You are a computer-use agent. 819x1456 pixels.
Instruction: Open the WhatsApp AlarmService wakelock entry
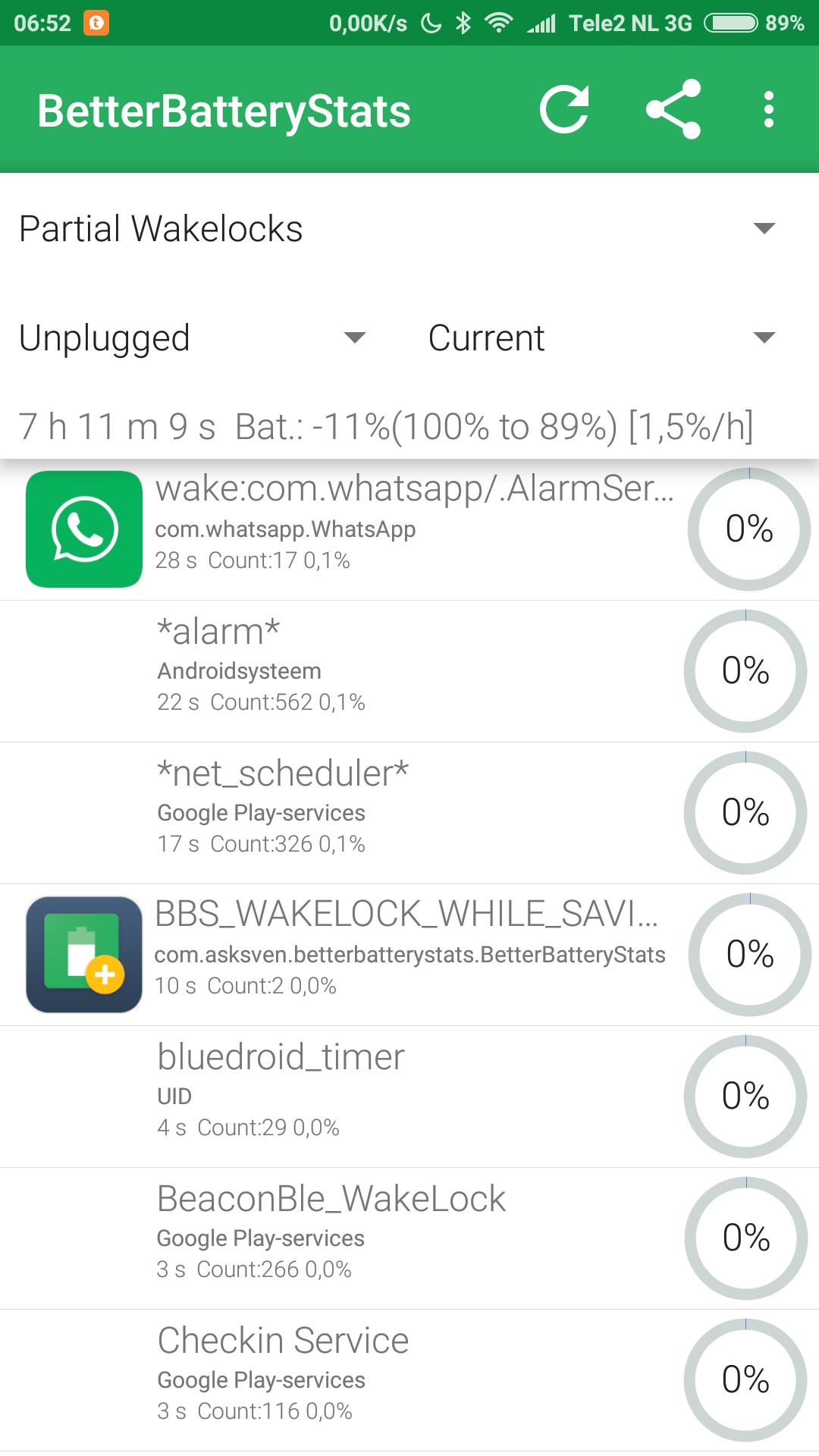409,529
